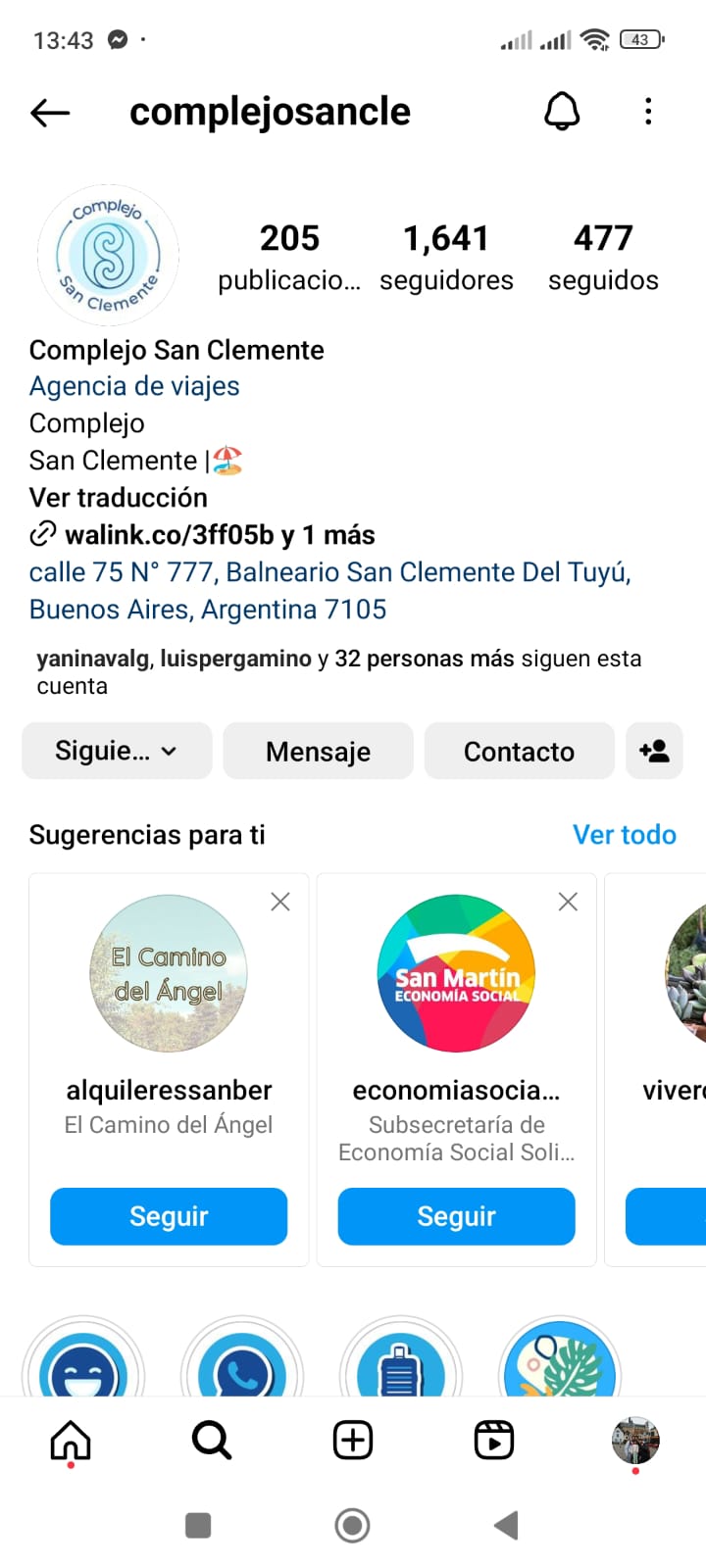Dismiss the alquileressanber suggestion
The height and width of the screenshot is (1568, 706).
point(280,902)
